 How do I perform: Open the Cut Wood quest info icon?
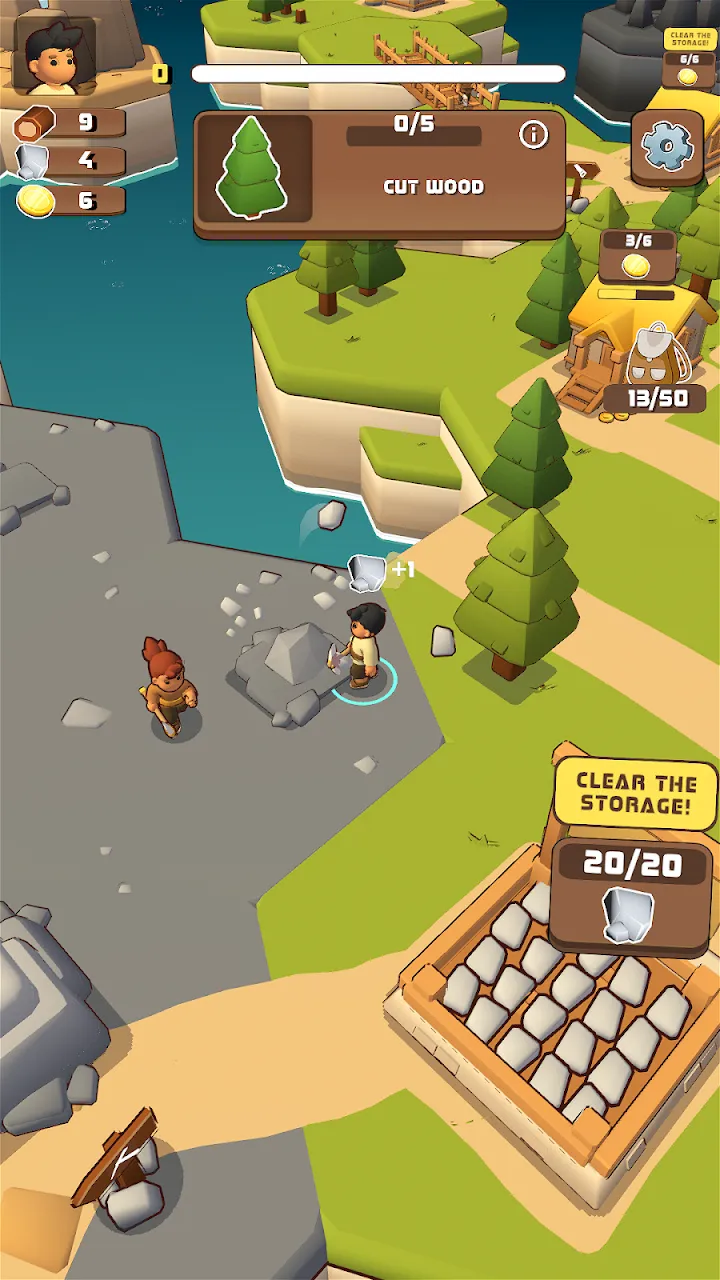coord(534,135)
